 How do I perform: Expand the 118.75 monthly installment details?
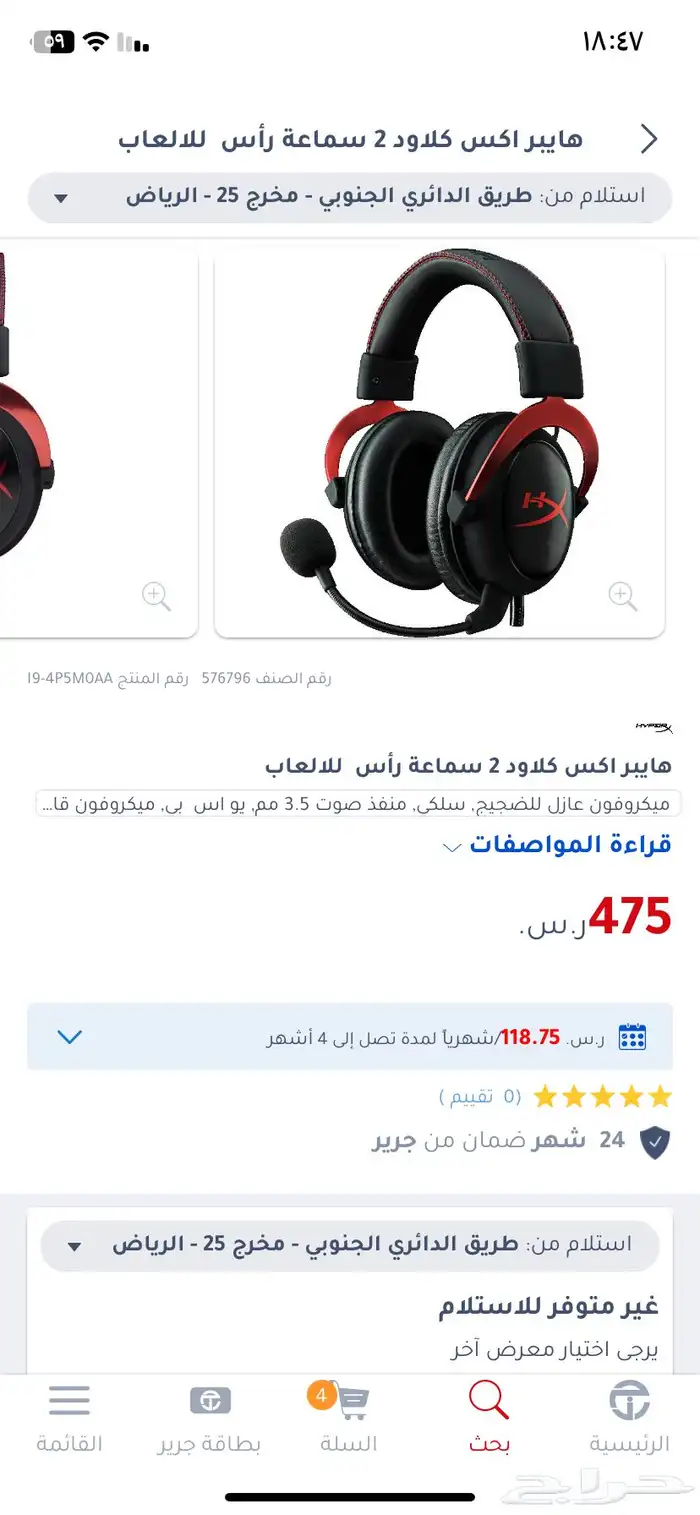tap(350, 1036)
